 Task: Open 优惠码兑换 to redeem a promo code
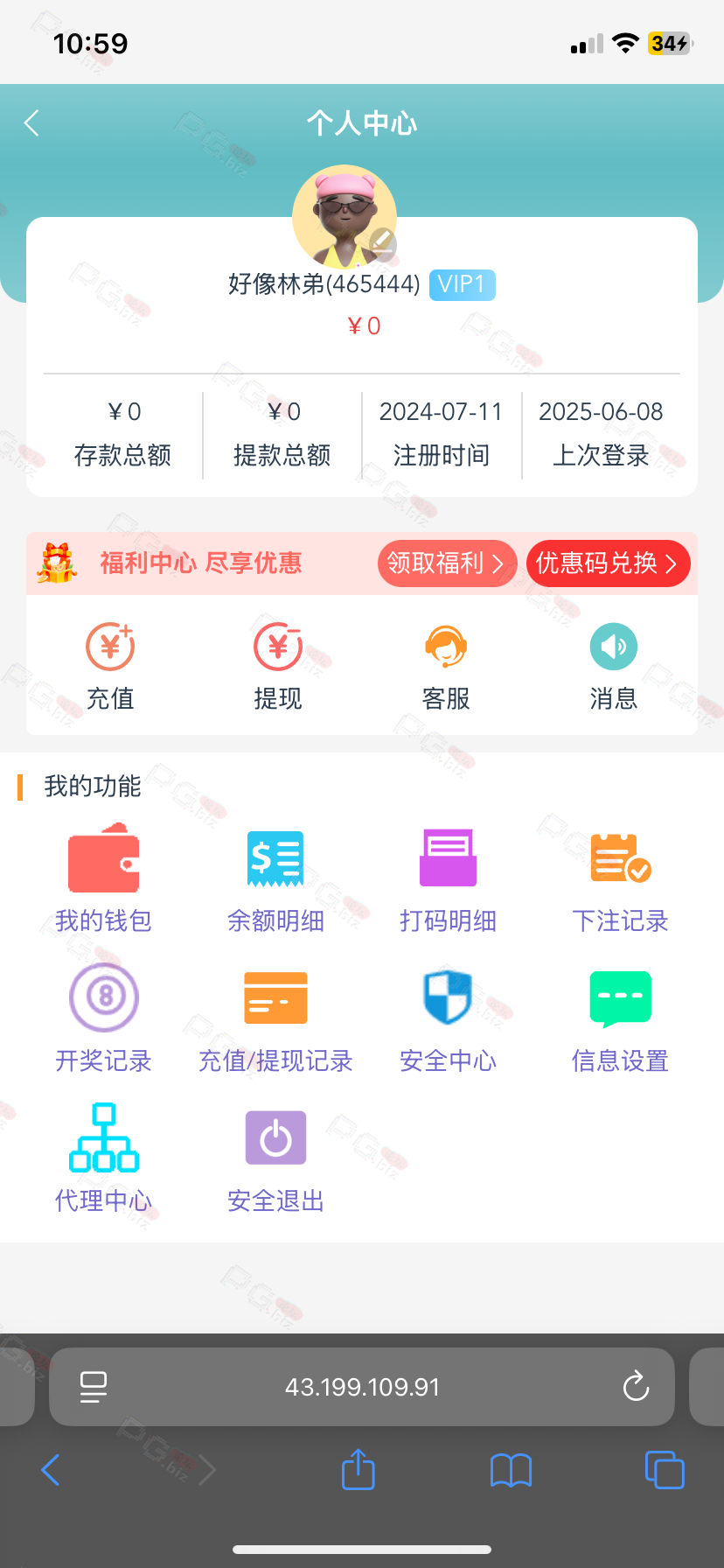[x=608, y=563]
